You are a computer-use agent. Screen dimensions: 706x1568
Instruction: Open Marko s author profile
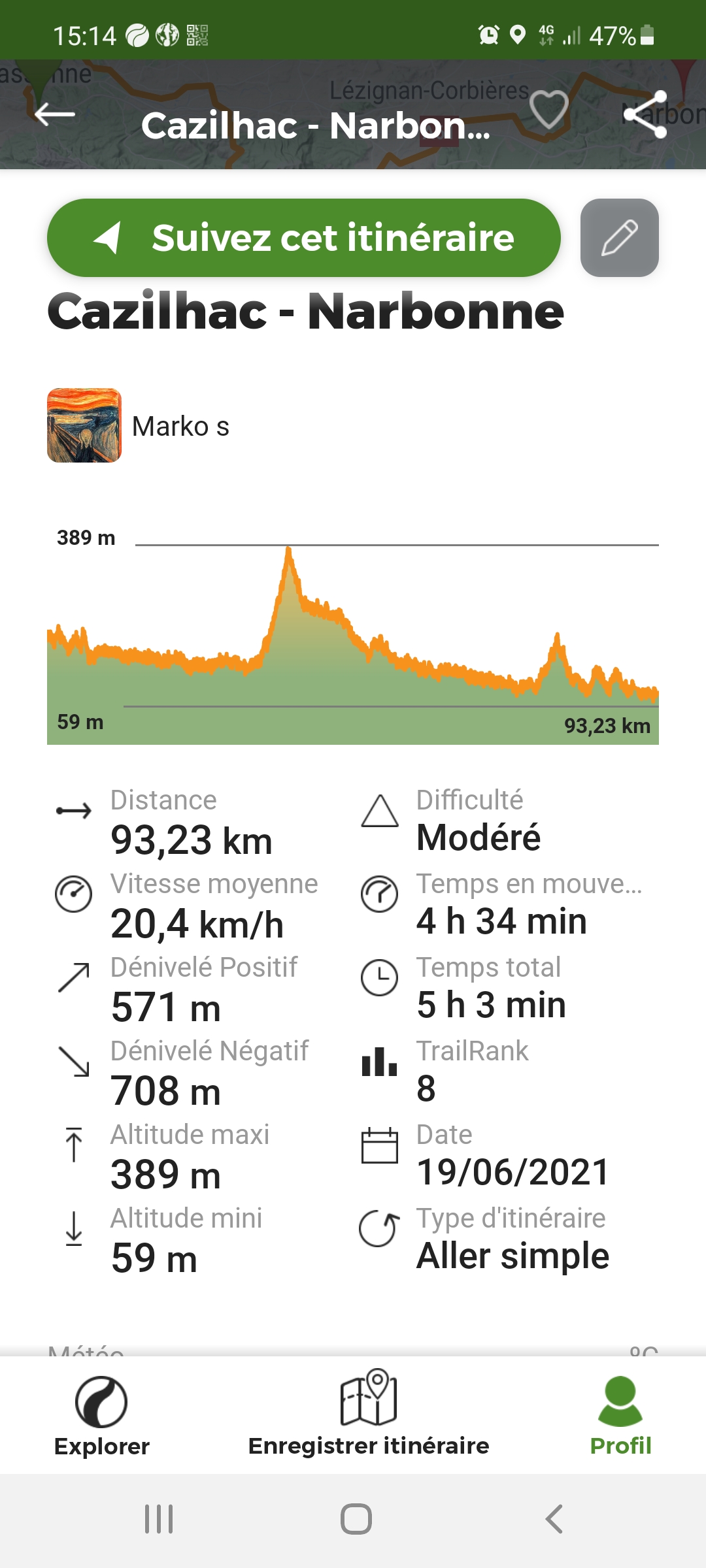[x=139, y=426]
